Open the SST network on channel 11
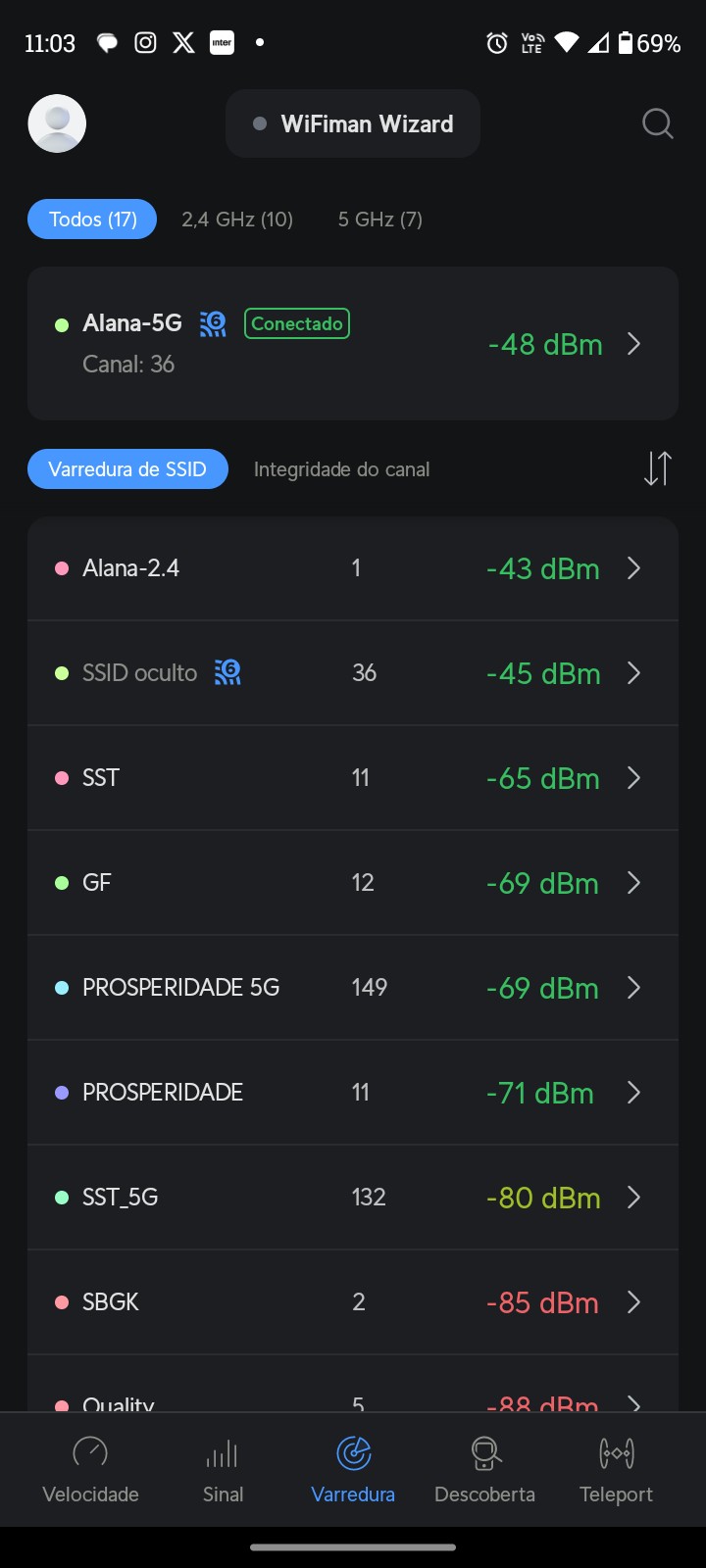The image size is (706, 1568). [353, 778]
